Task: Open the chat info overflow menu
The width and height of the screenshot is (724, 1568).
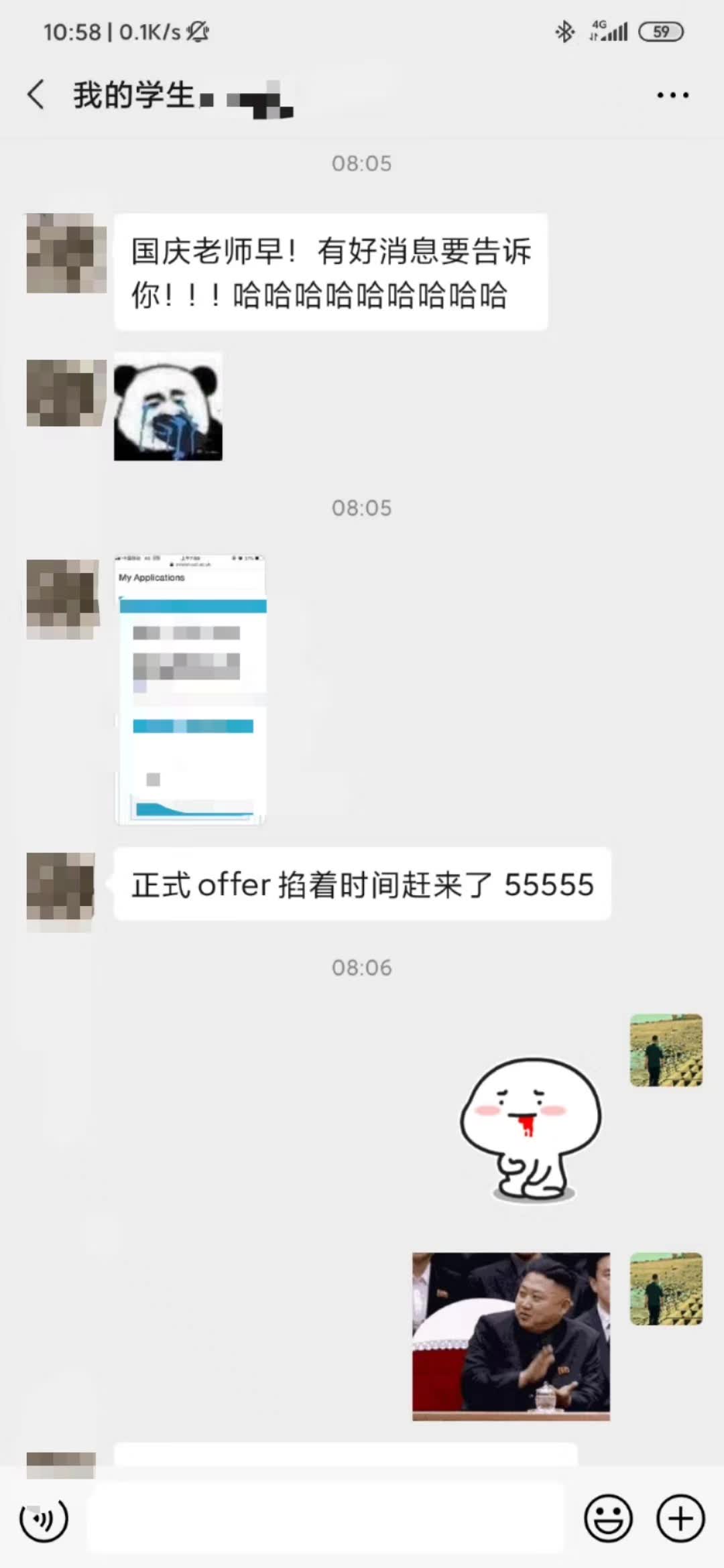Action: click(672, 95)
